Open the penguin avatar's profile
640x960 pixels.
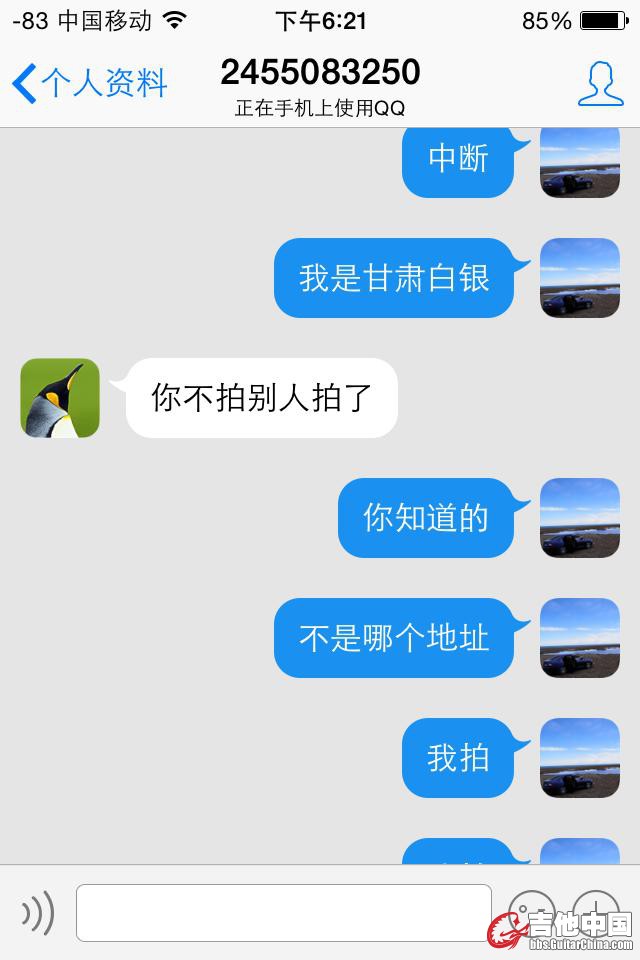click(x=60, y=398)
